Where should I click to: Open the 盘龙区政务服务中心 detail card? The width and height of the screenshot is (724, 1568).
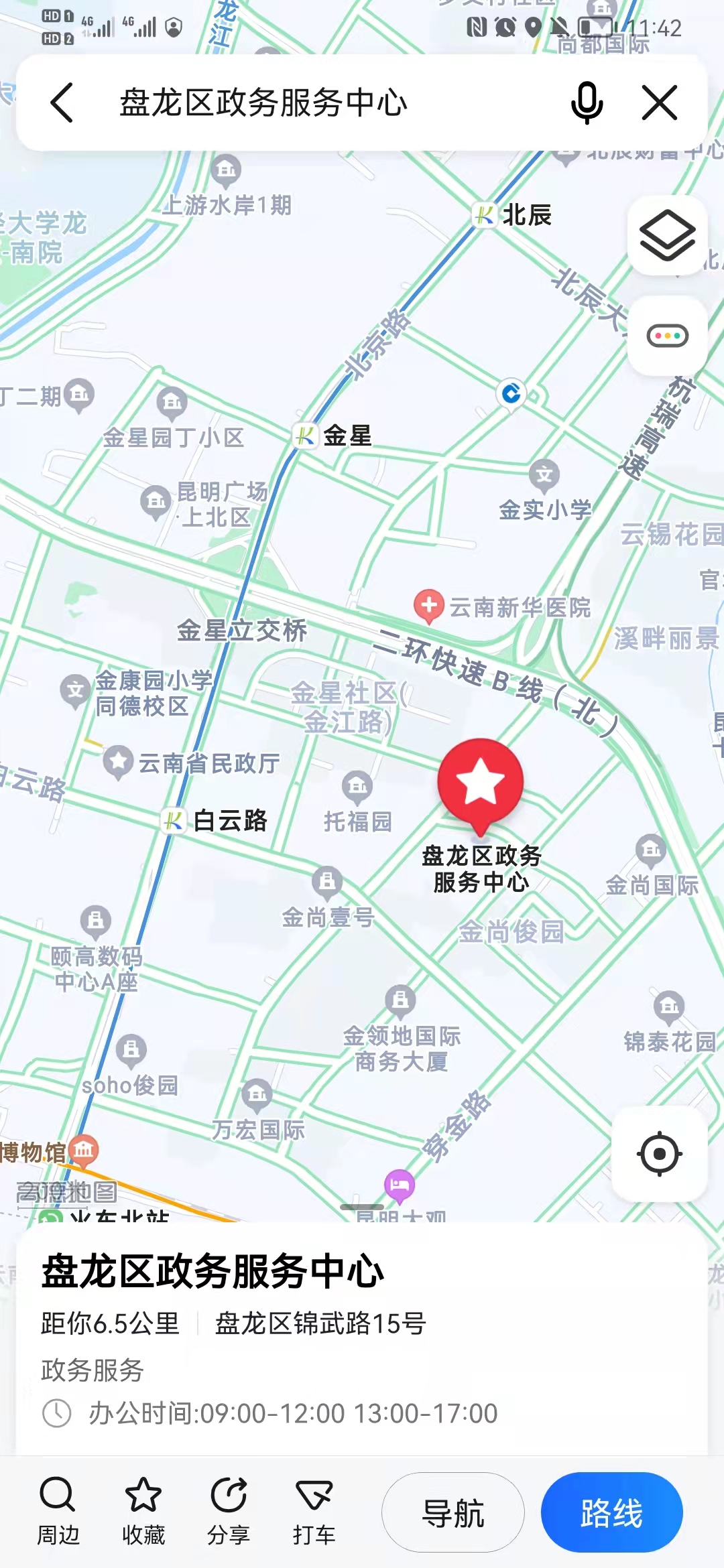coord(362,1333)
